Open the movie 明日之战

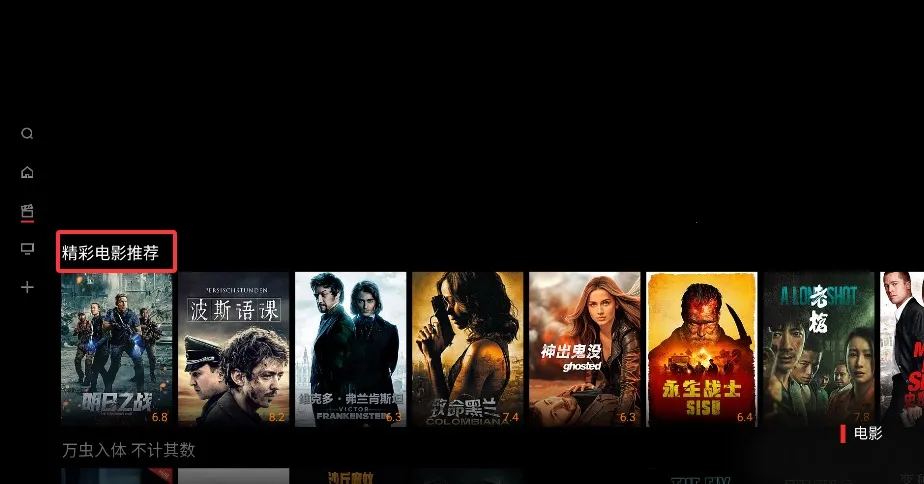click(117, 349)
